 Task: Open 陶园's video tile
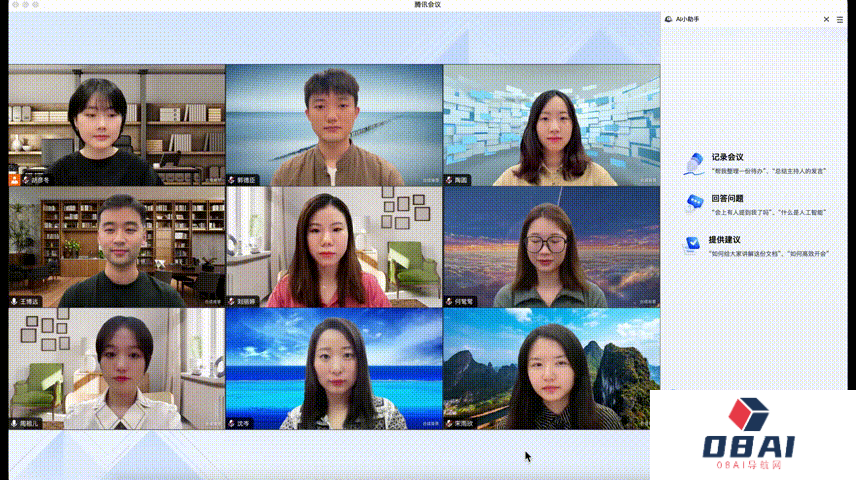(x=551, y=125)
